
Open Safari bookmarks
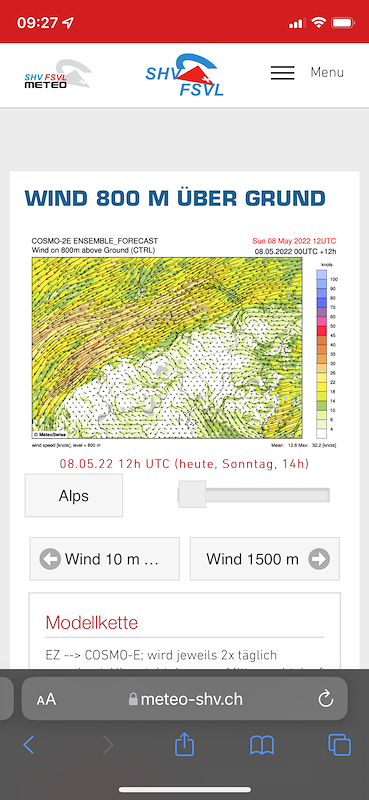[x=262, y=745]
